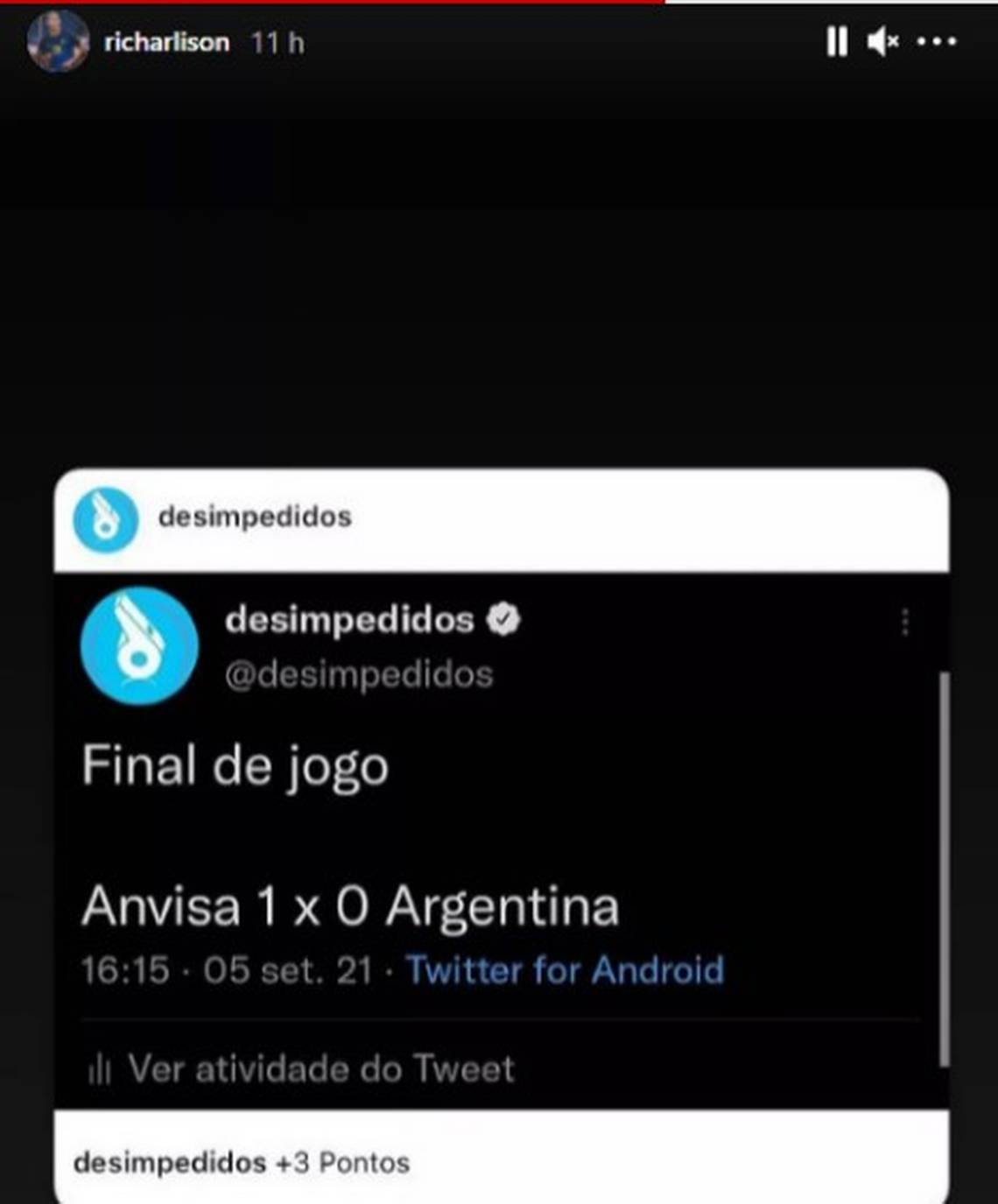Open the story's more options menu
Image resolution: width=998 pixels, height=1204 pixels.
click(x=936, y=41)
